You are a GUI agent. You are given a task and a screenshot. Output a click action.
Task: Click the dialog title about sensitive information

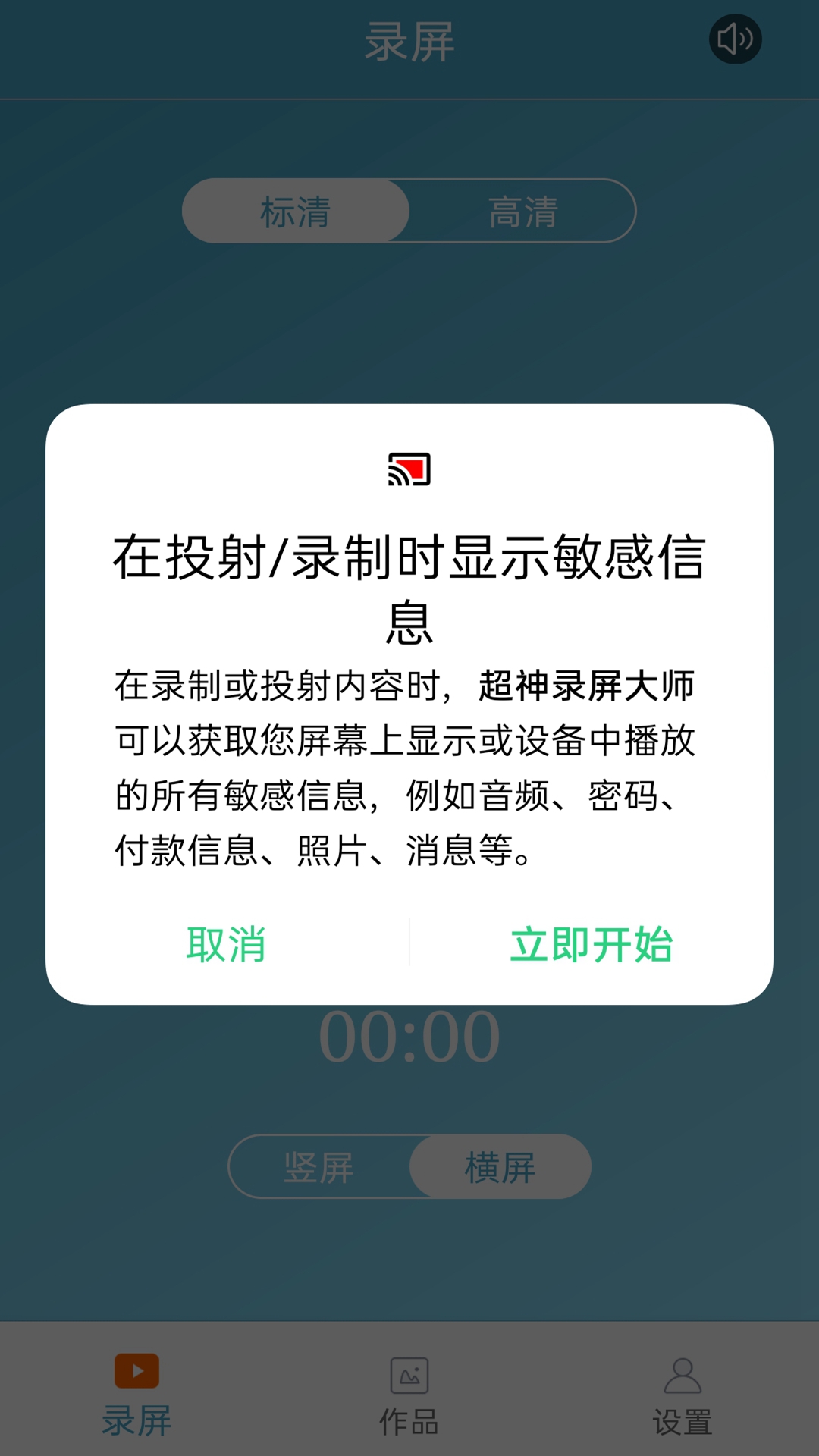409,588
